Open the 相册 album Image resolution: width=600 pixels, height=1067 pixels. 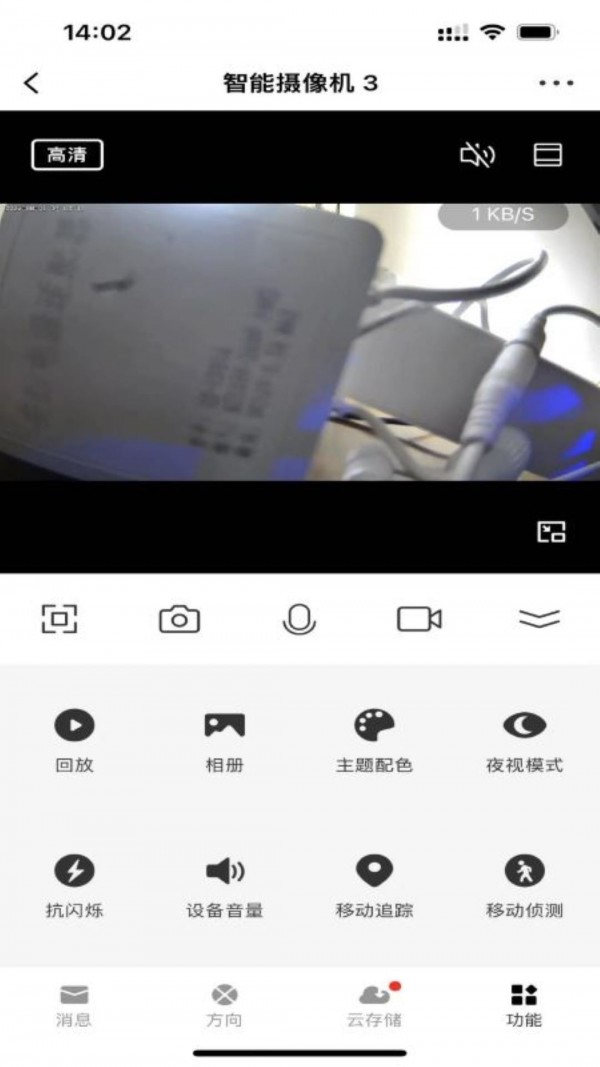click(224, 740)
